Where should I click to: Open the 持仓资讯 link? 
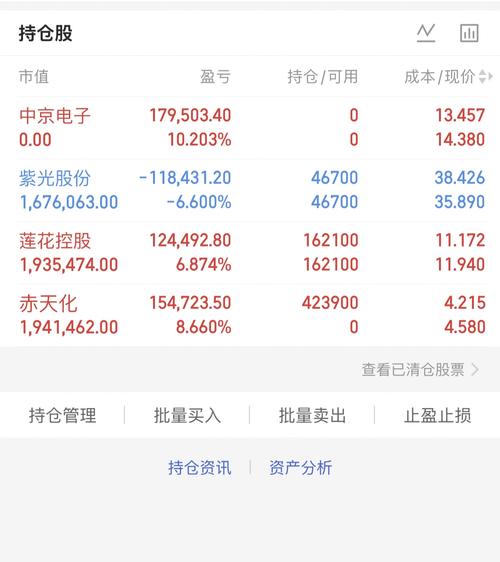click(x=200, y=468)
